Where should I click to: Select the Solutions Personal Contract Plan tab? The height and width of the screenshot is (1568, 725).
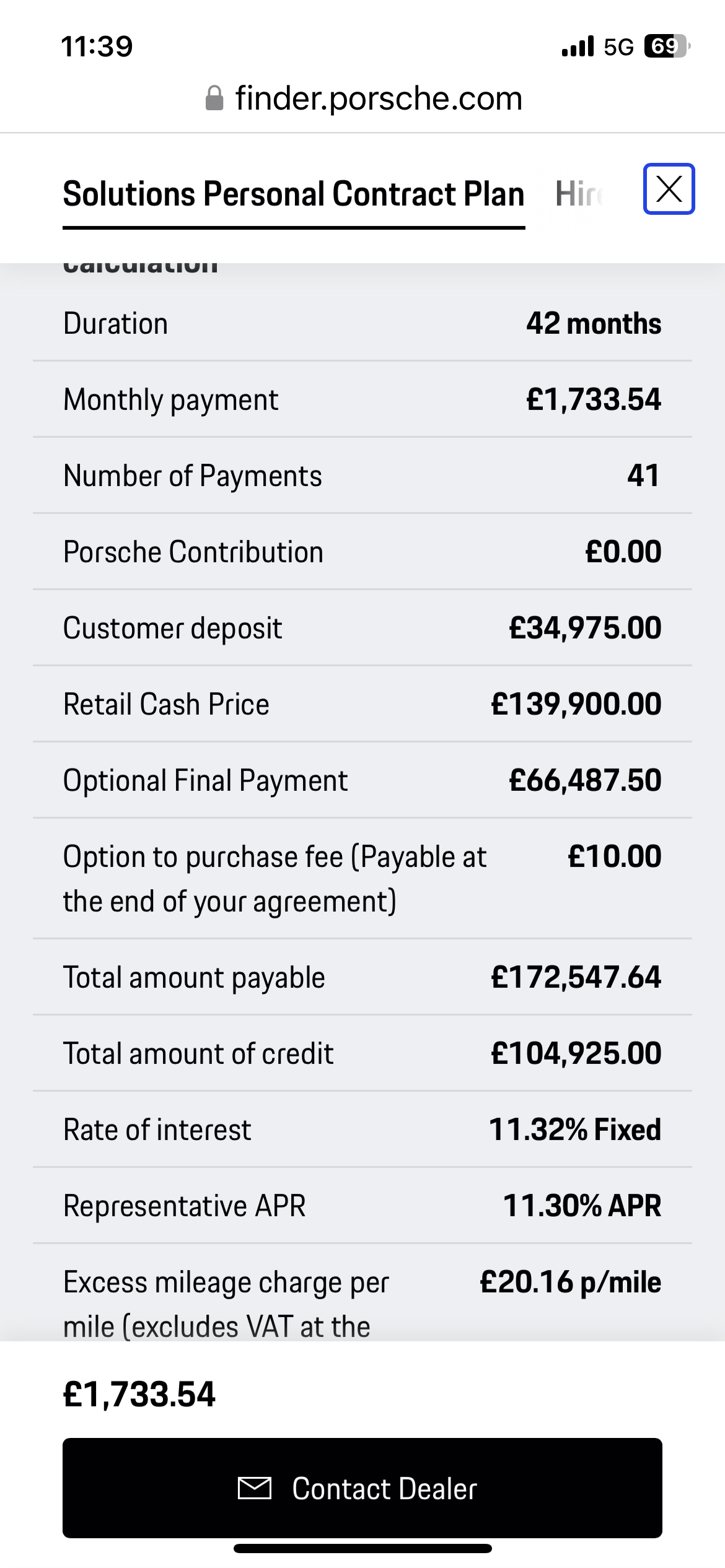pos(294,194)
